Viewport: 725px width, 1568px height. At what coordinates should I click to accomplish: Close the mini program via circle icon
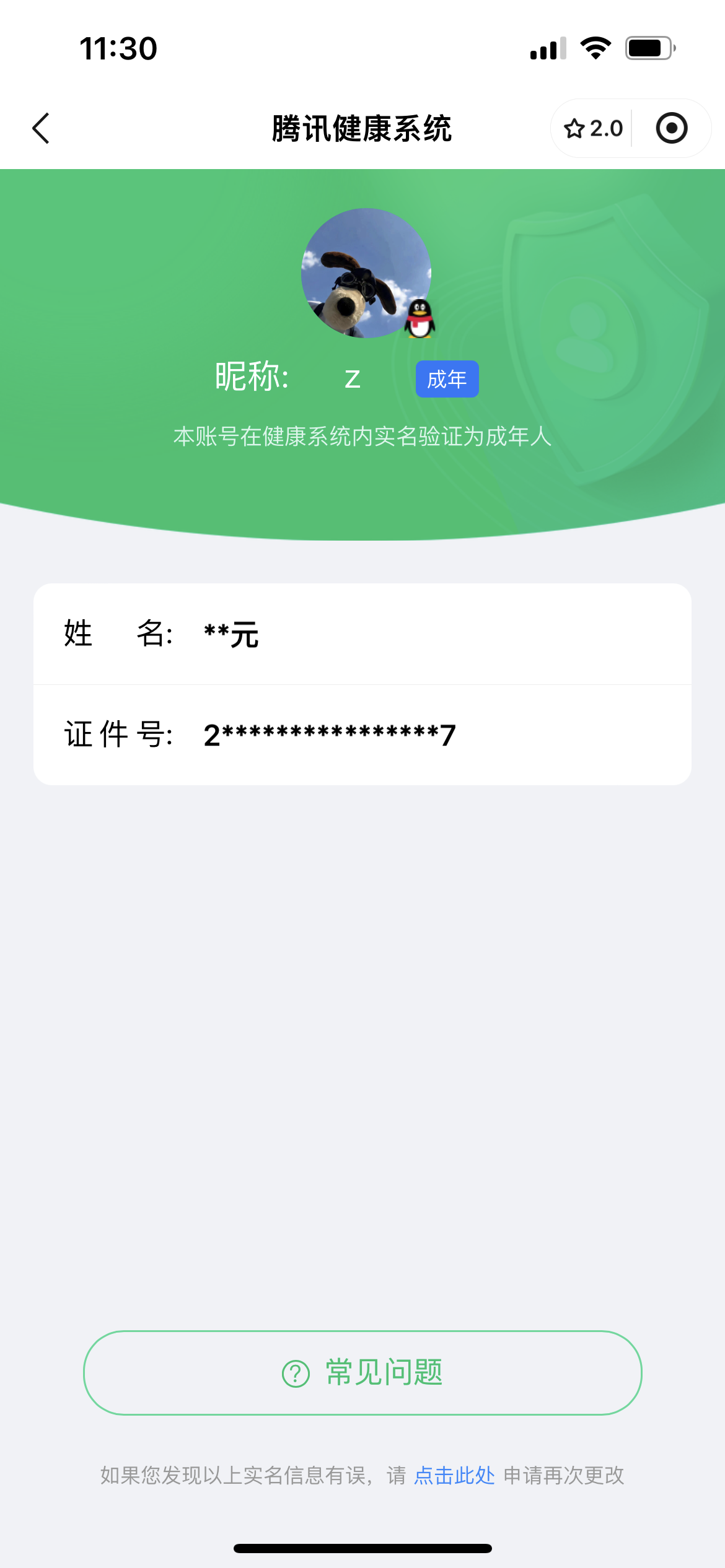pyautogui.click(x=671, y=129)
